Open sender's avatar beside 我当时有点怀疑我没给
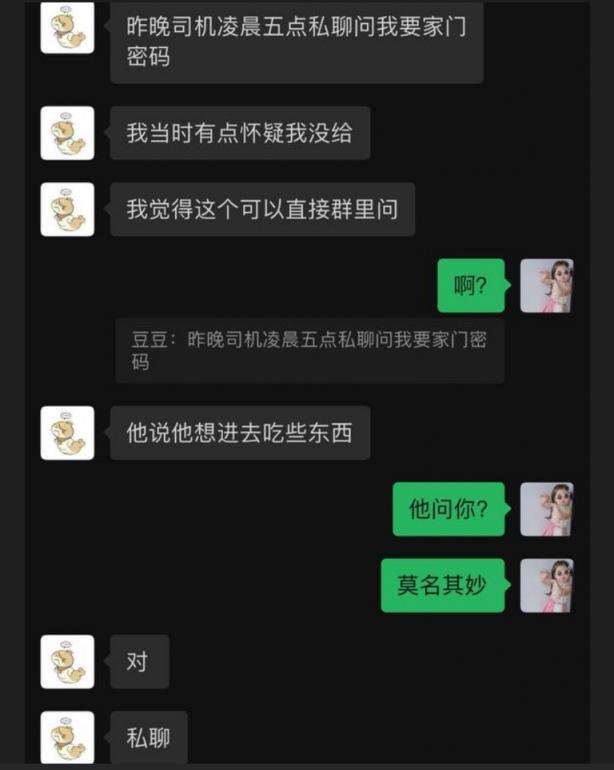614x770 pixels. point(67,133)
